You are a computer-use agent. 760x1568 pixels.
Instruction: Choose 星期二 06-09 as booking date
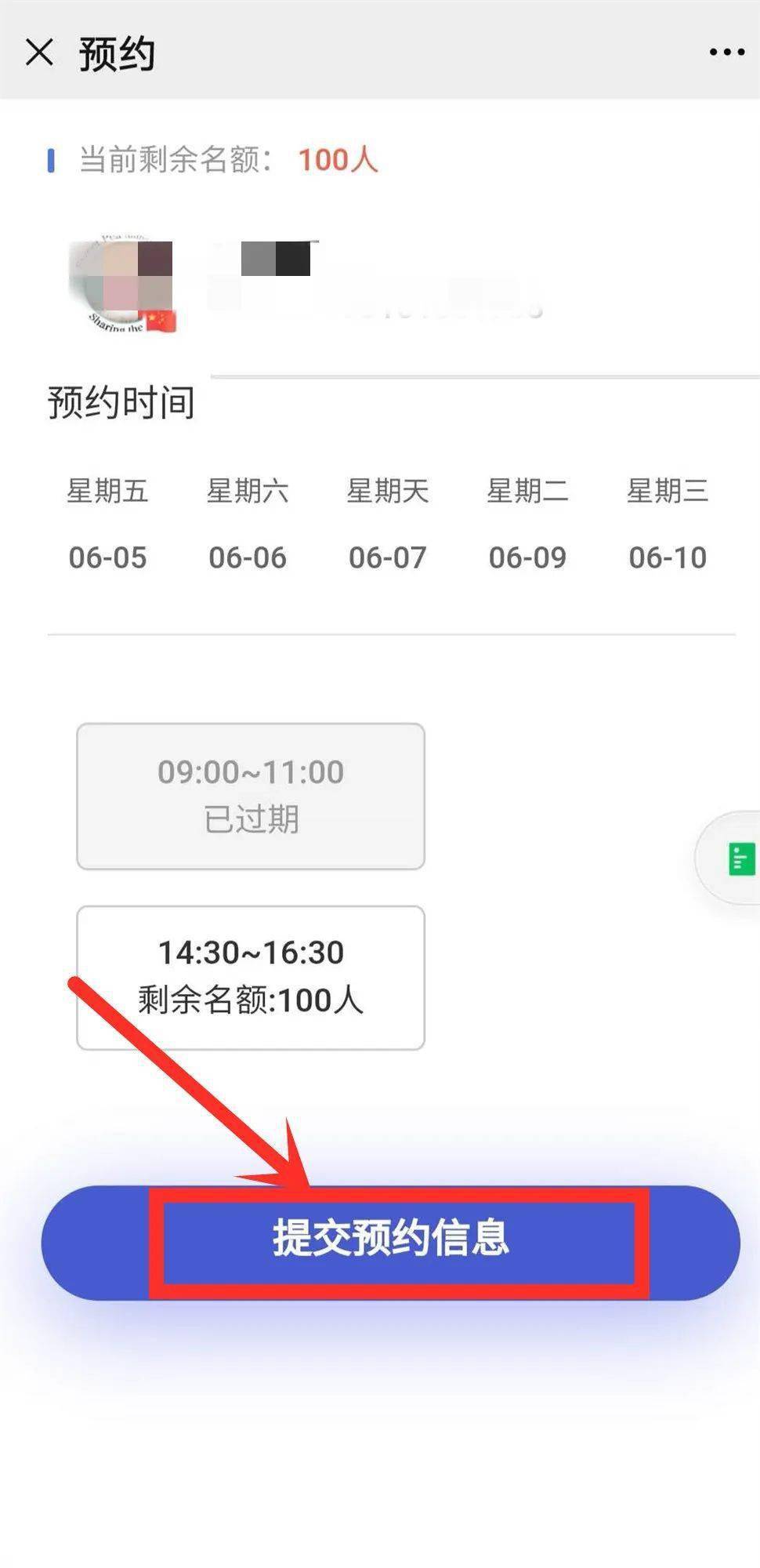[x=529, y=524]
